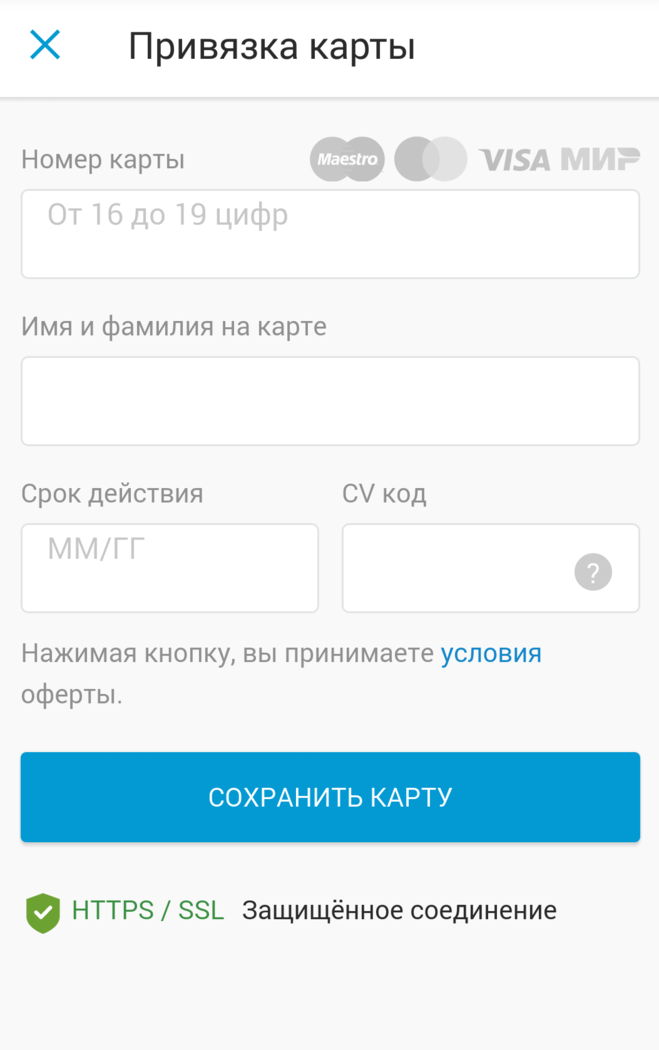Open the offer terms link "условия"
Screen dimensions: 659x1050
tap(491, 654)
